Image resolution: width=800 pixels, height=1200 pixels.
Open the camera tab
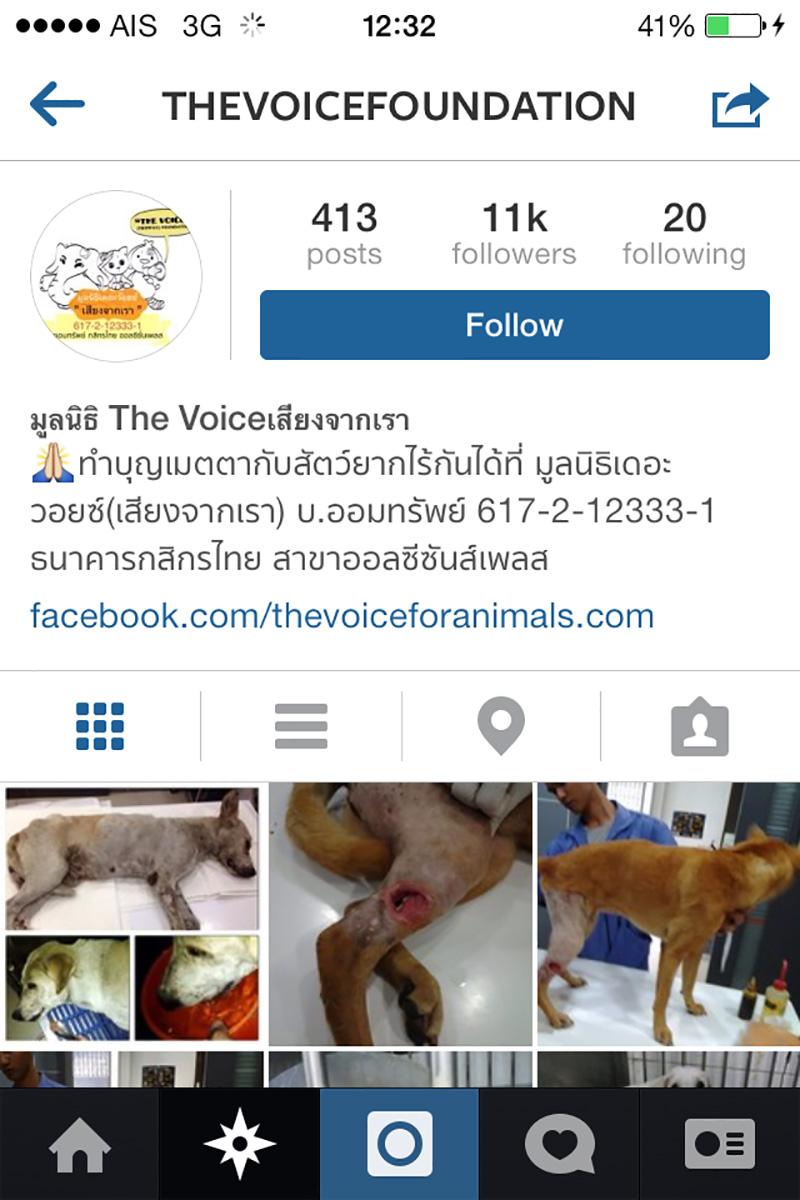tap(400, 1145)
